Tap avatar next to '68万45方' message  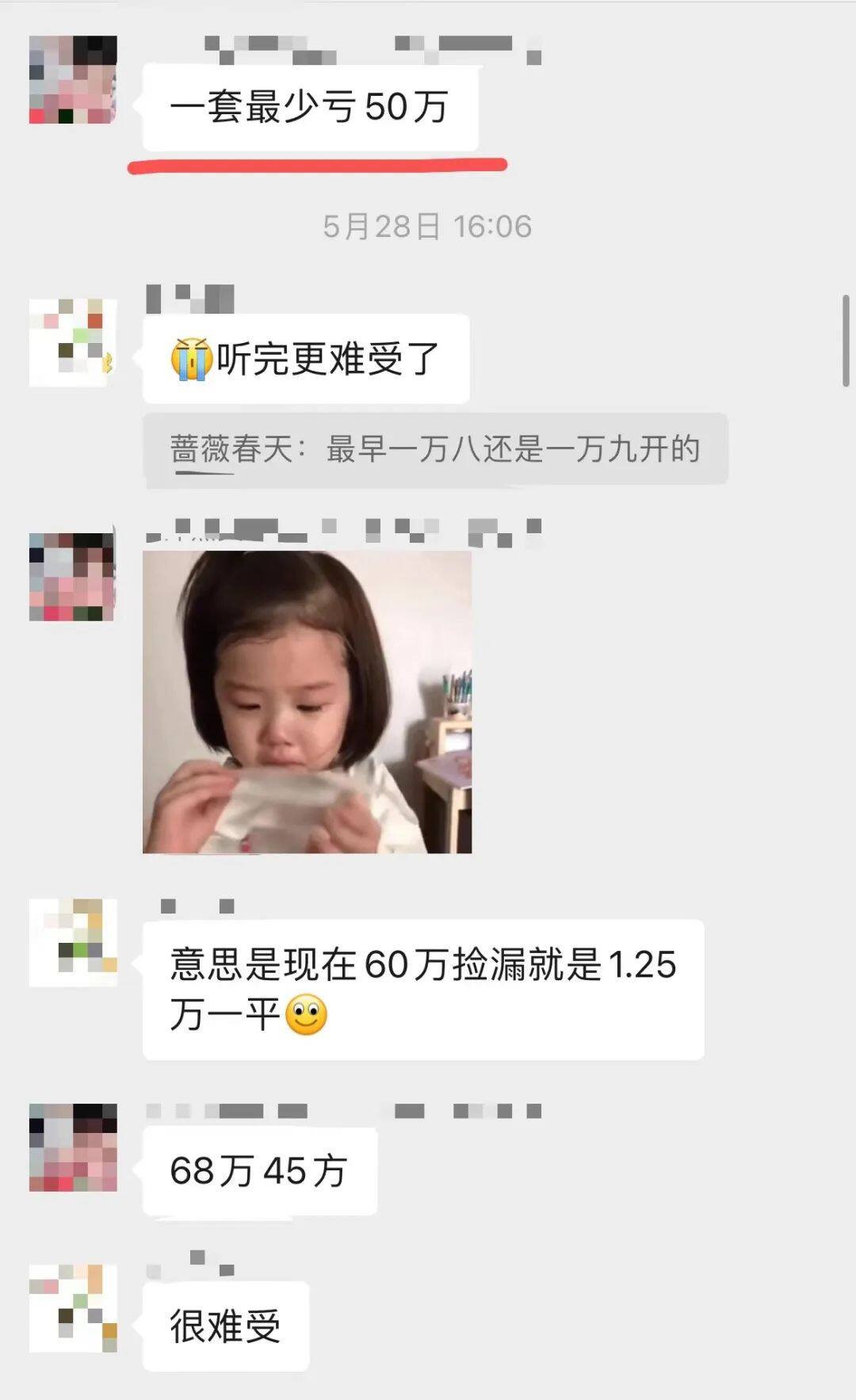point(73,1146)
